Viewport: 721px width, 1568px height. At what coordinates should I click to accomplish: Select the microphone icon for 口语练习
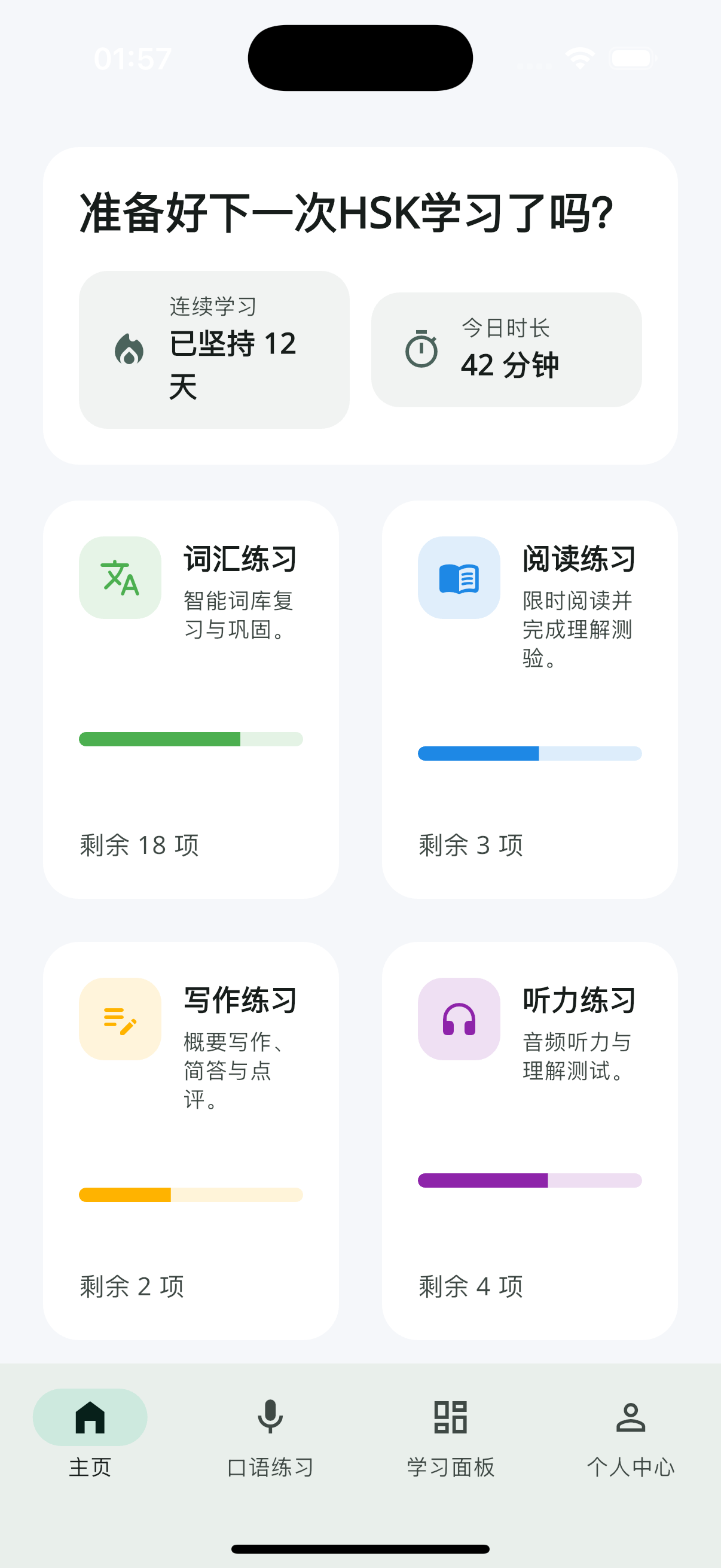270,1418
